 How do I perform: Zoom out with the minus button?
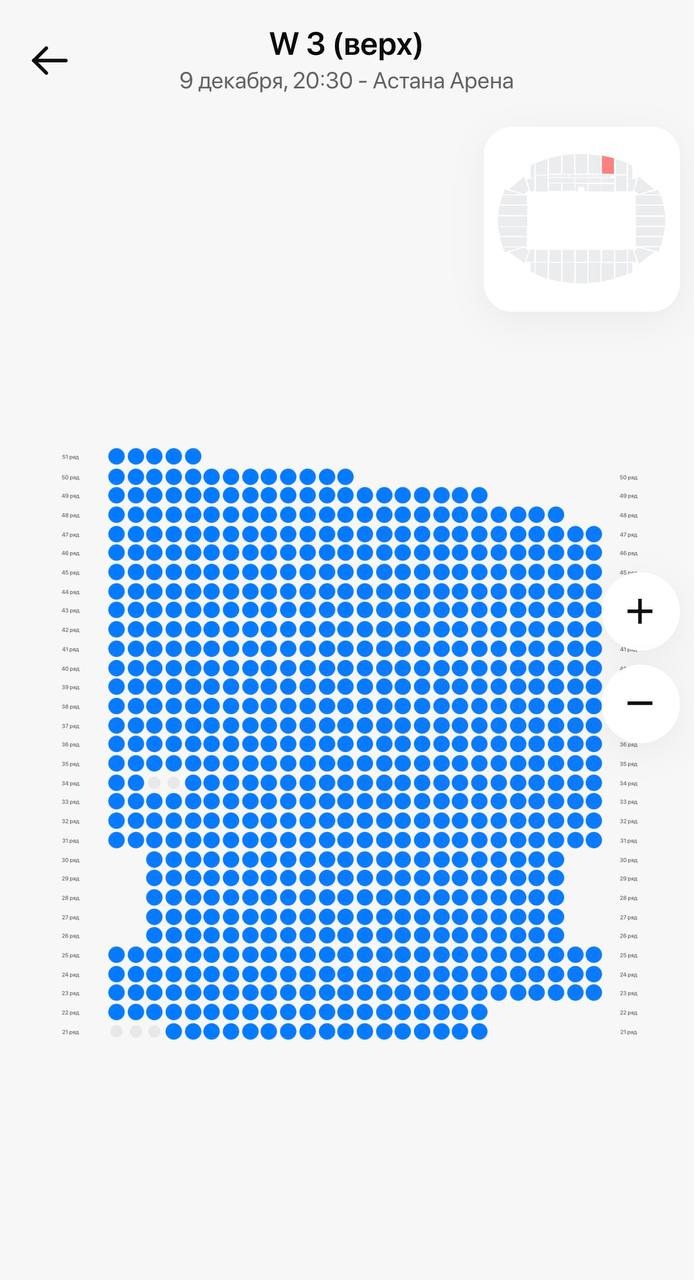coord(640,703)
